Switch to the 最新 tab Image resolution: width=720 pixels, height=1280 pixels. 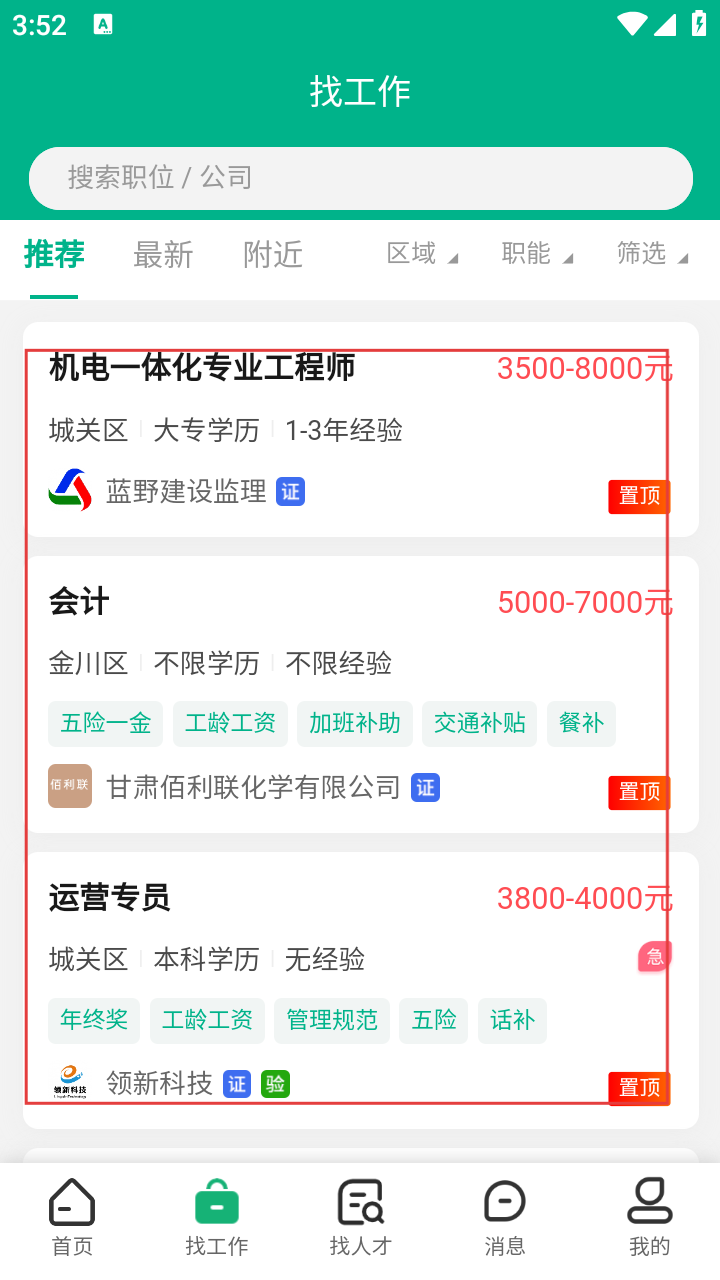pyautogui.click(x=163, y=255)
